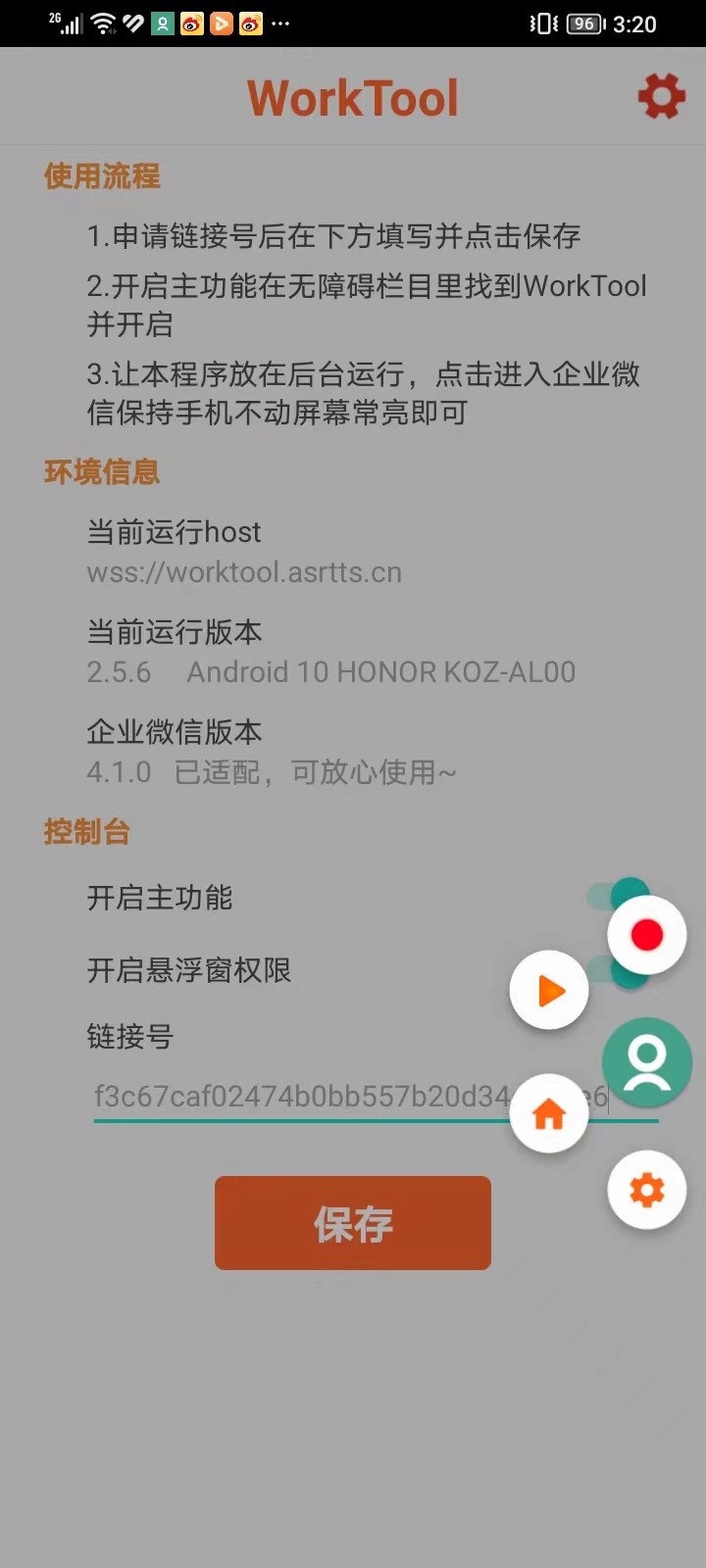Tap the green profile floating button
The width and height of the screenshot is (706, 1568).
click(647, 1062)
